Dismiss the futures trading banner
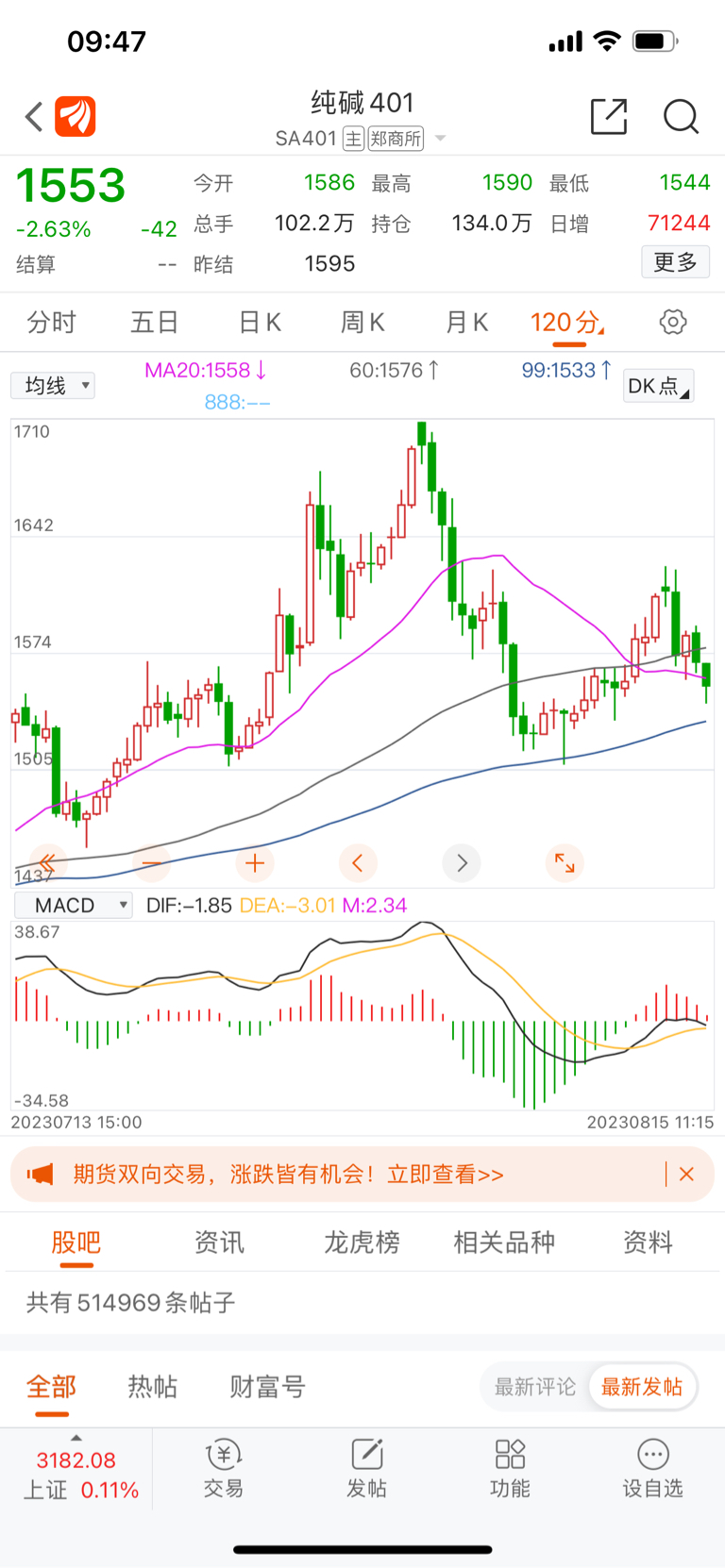Image resolution: width=725 pixels, height=1568 pixels. (687, 1175)
